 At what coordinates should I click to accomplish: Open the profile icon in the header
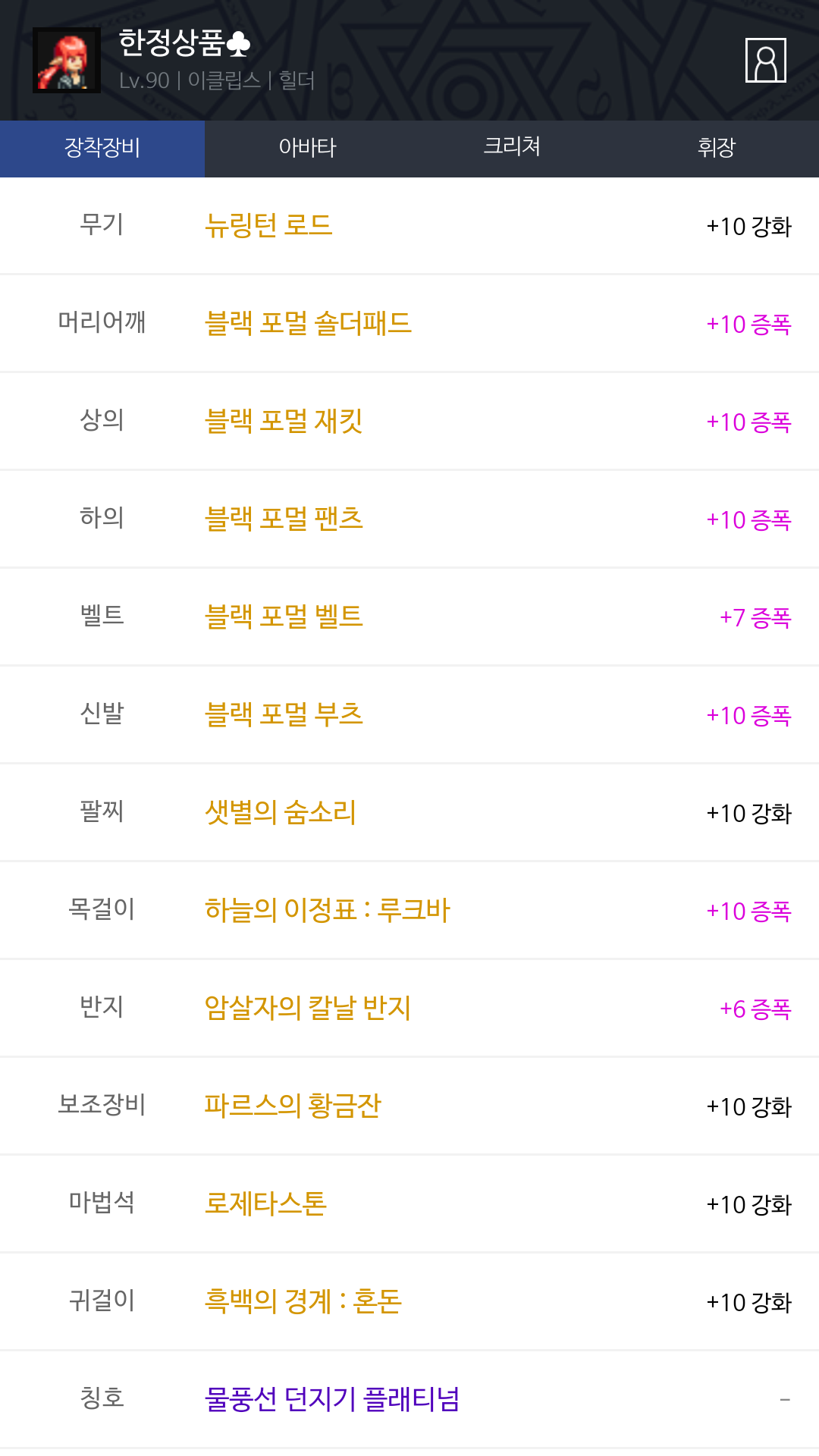[765, 60]
